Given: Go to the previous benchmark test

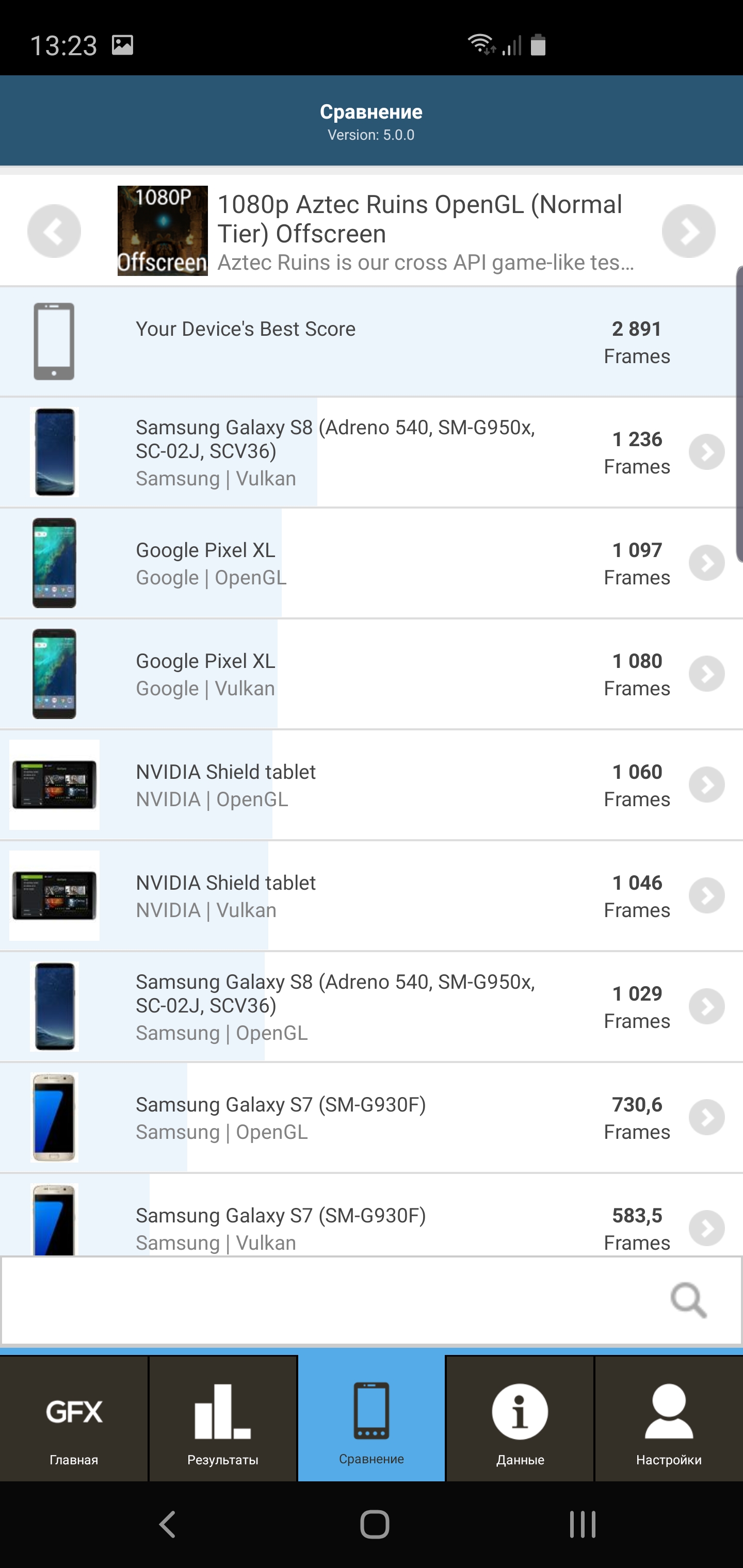Looking at the screenshot, I should click(x=54, y=231).
